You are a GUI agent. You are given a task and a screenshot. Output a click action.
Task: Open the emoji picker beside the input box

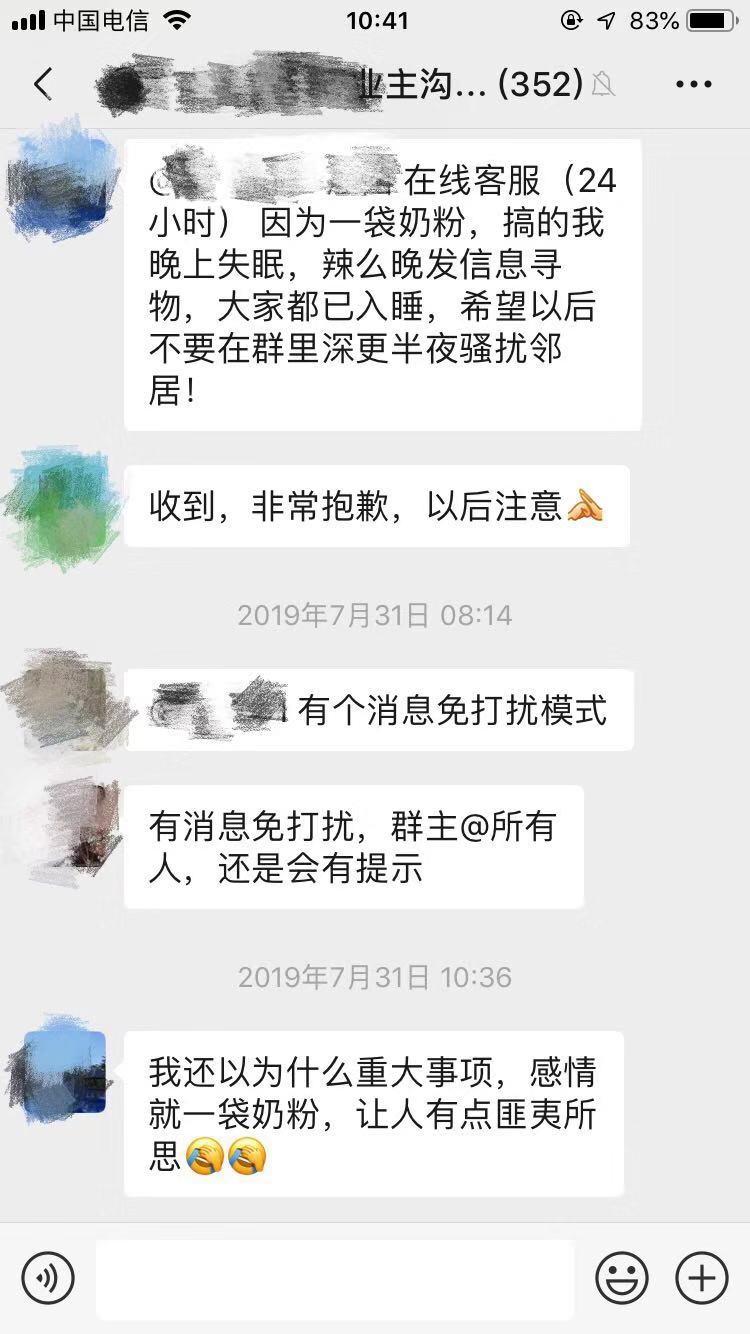622,1278
